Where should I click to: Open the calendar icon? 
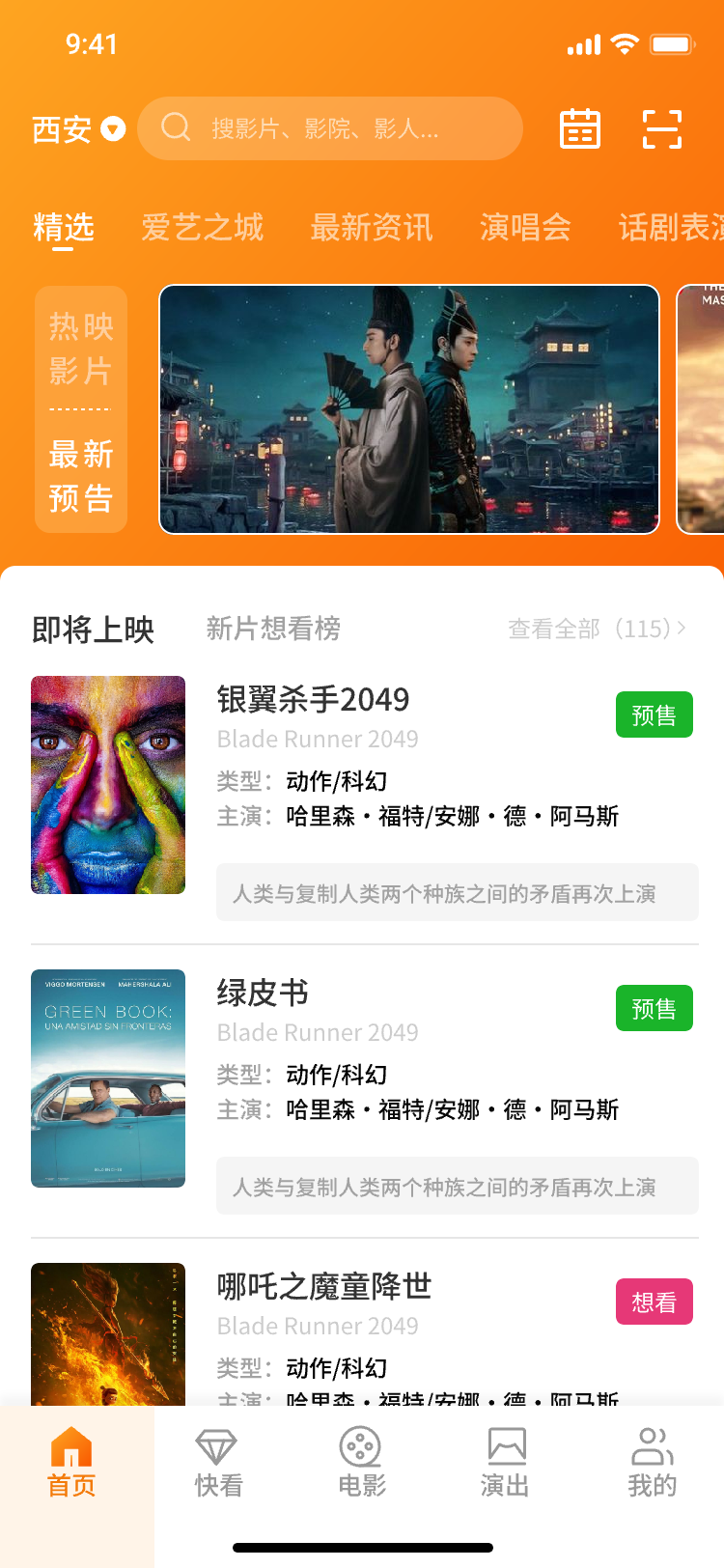(580, 128)
